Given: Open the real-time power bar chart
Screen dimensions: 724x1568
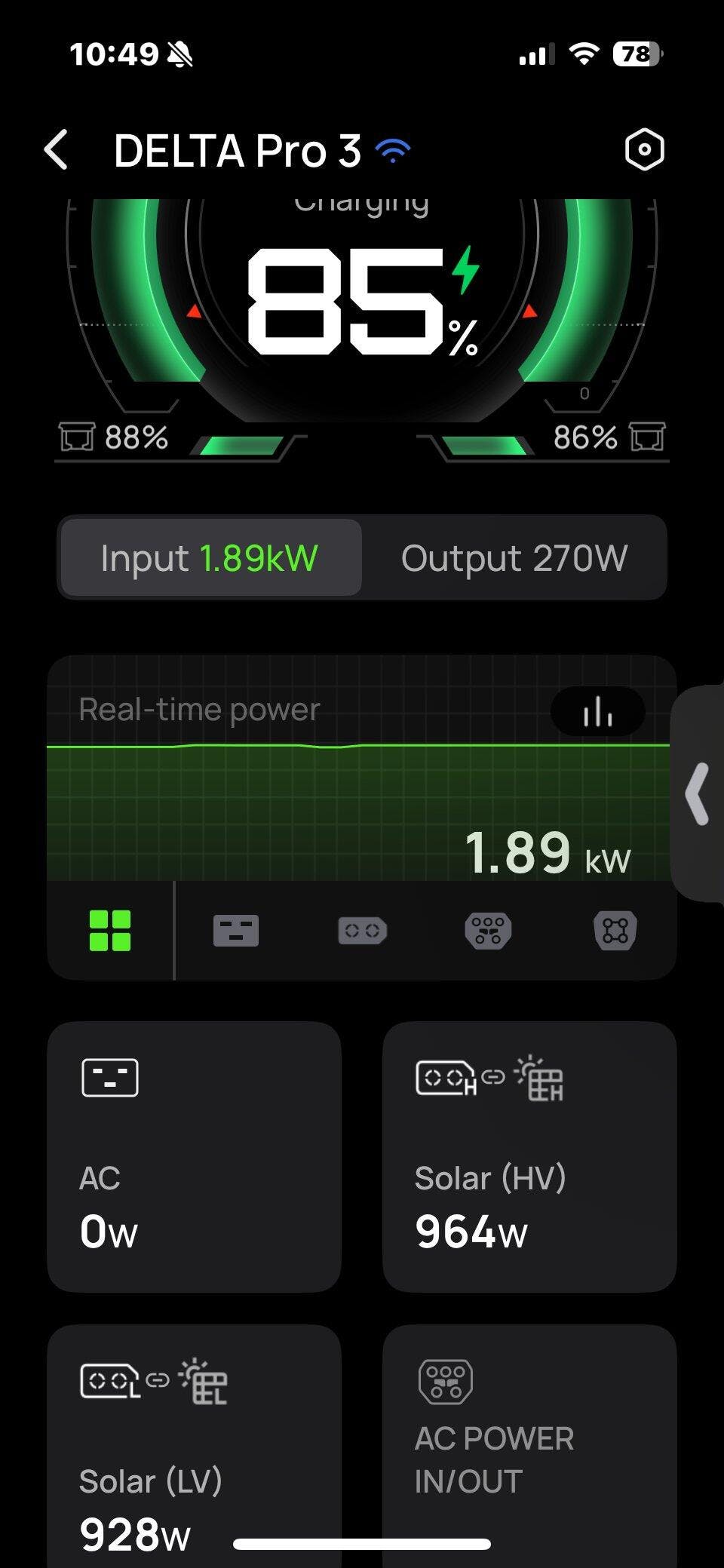Looking at the screenshot, I should (597, 710).
